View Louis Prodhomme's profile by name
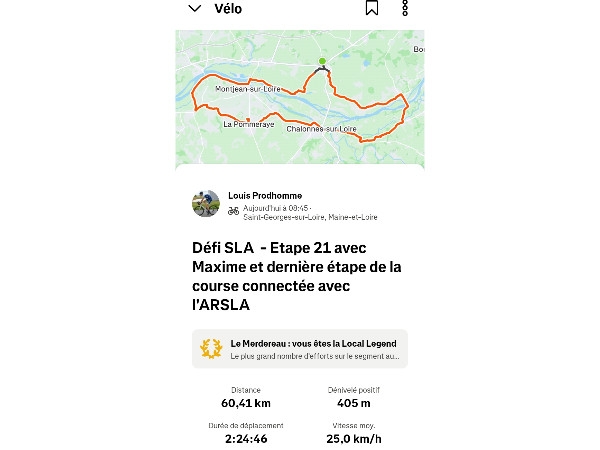 265,196
